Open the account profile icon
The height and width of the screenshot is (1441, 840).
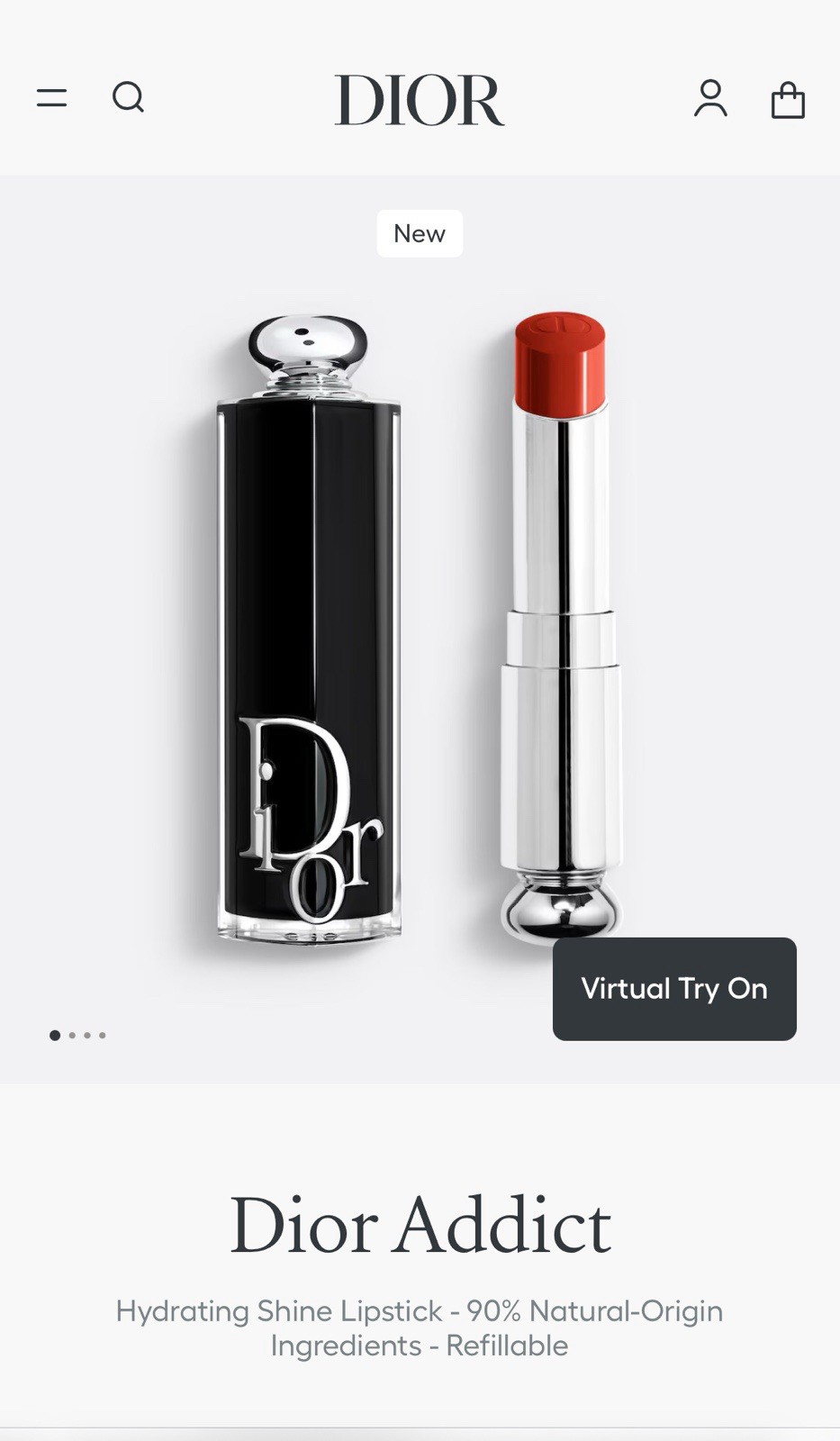click(710, 99)
